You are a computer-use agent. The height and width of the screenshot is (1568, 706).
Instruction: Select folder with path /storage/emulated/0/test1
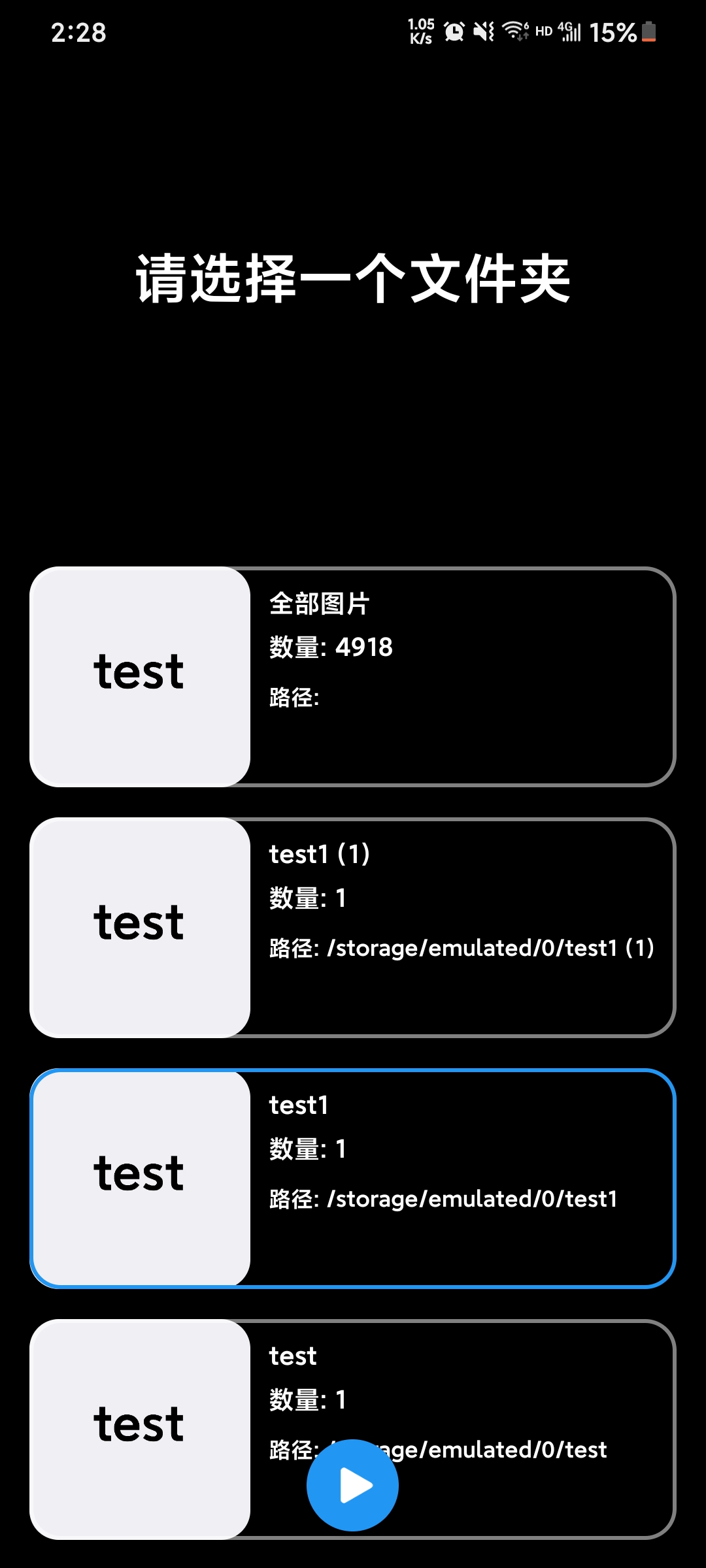point(353,1179)
